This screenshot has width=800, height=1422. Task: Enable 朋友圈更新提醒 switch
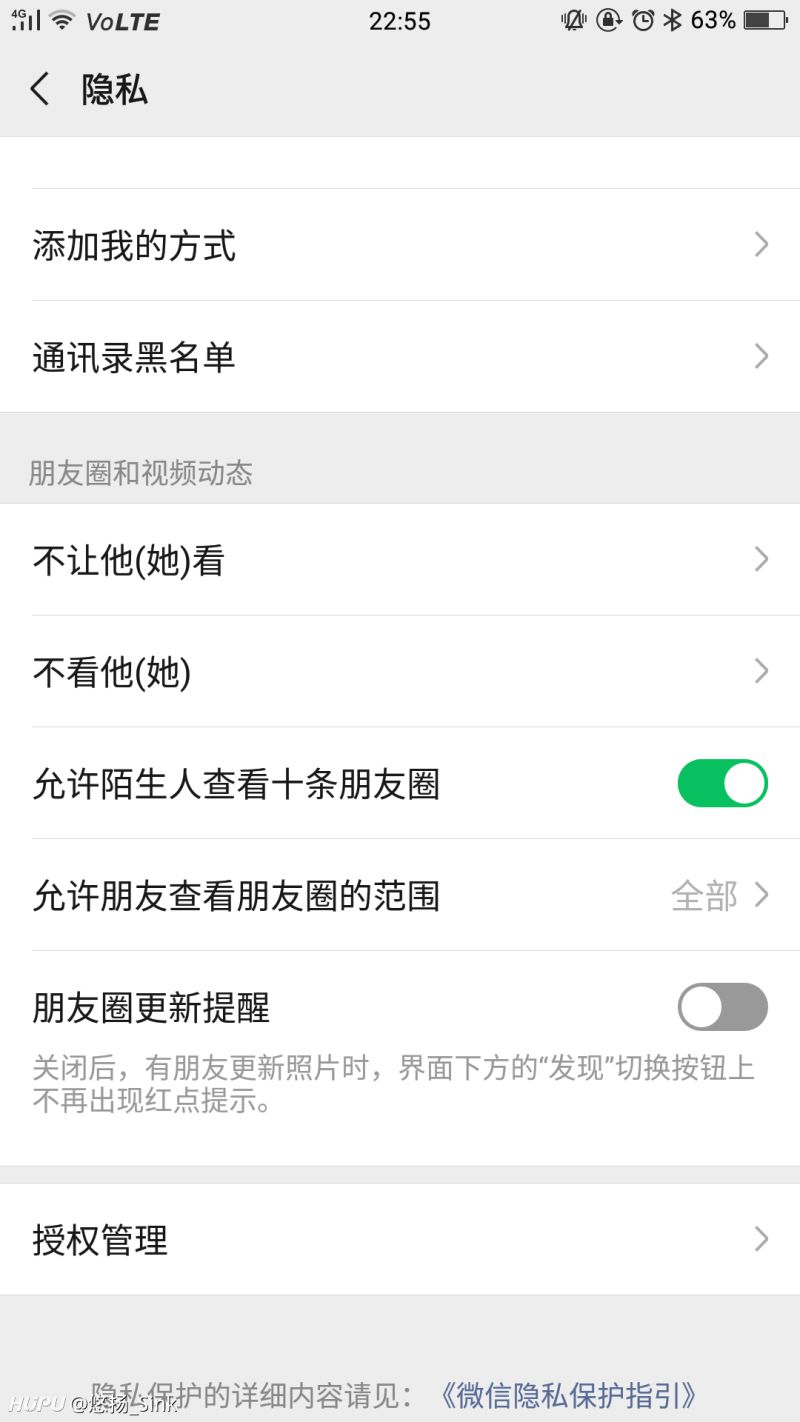[x=722, y=1009]
